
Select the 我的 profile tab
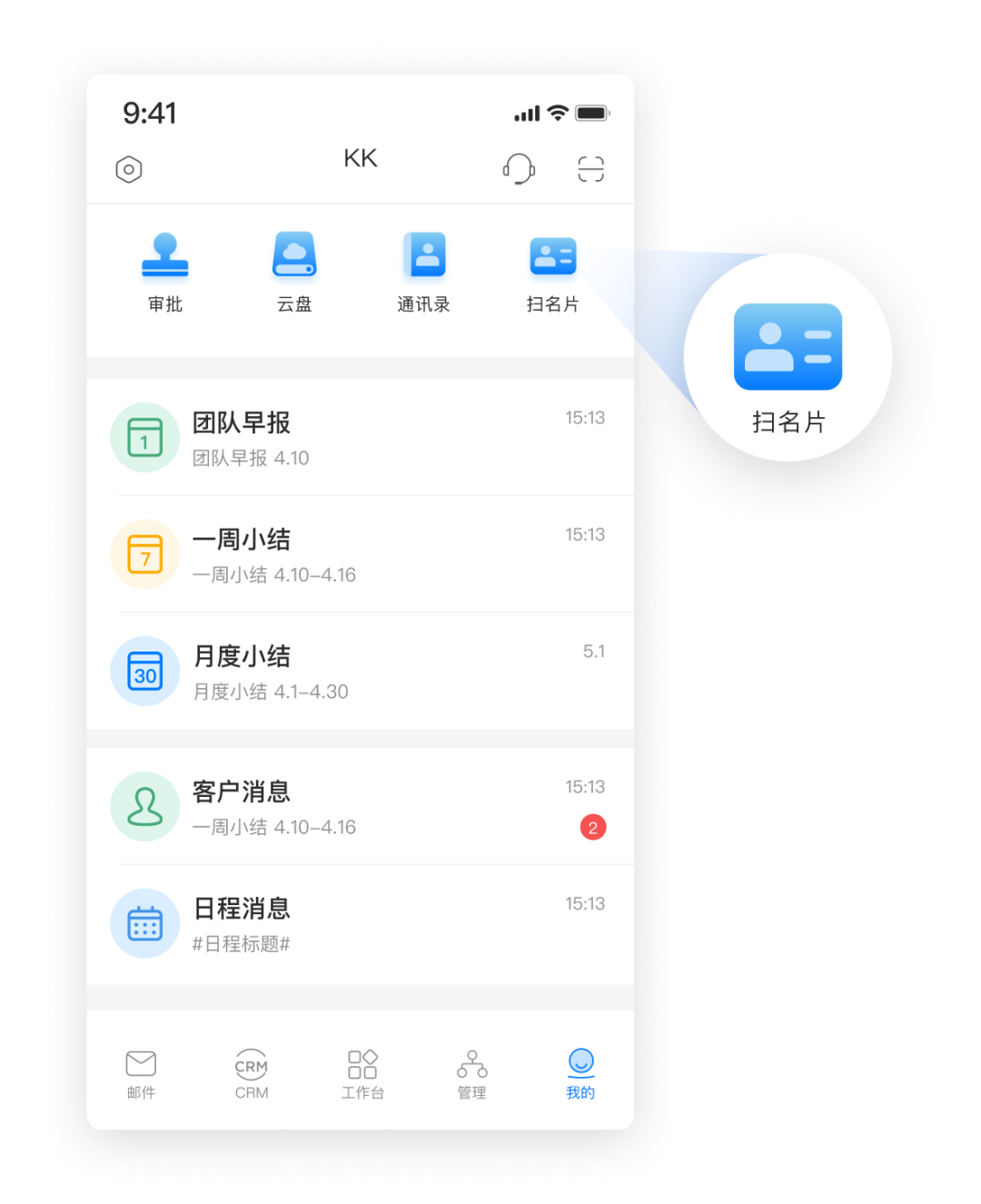(580, 1073)
